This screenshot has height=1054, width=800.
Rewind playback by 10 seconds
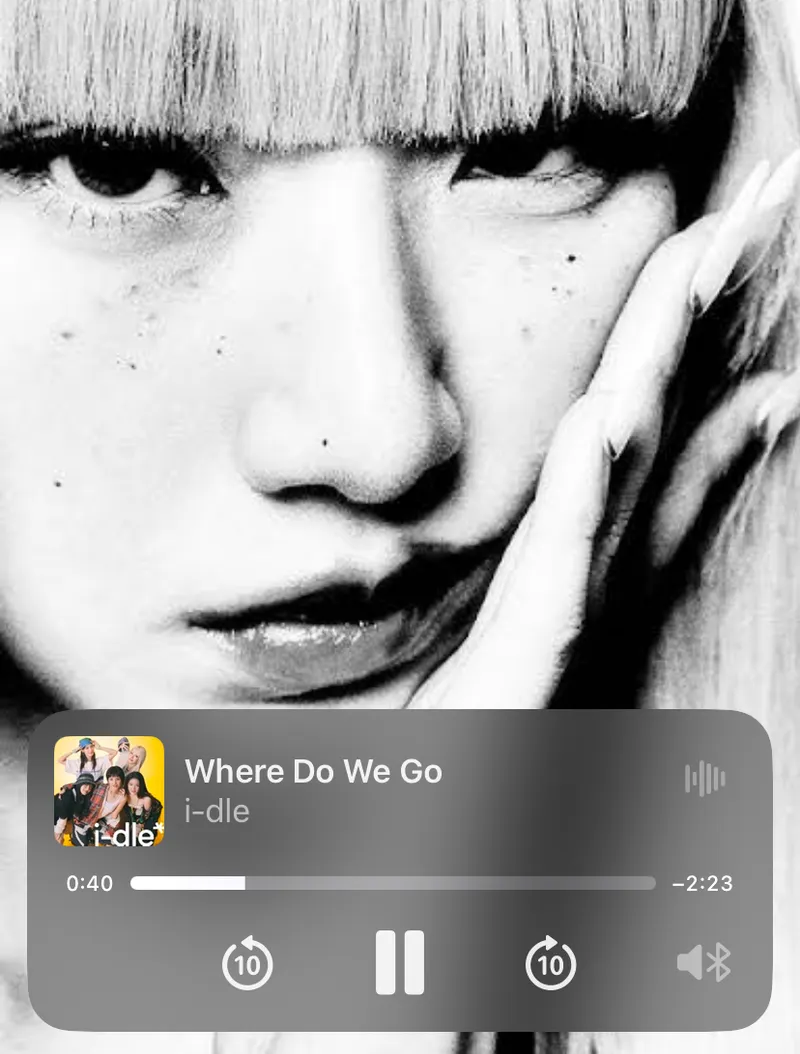pyautogui.click(x=247, y=964)
